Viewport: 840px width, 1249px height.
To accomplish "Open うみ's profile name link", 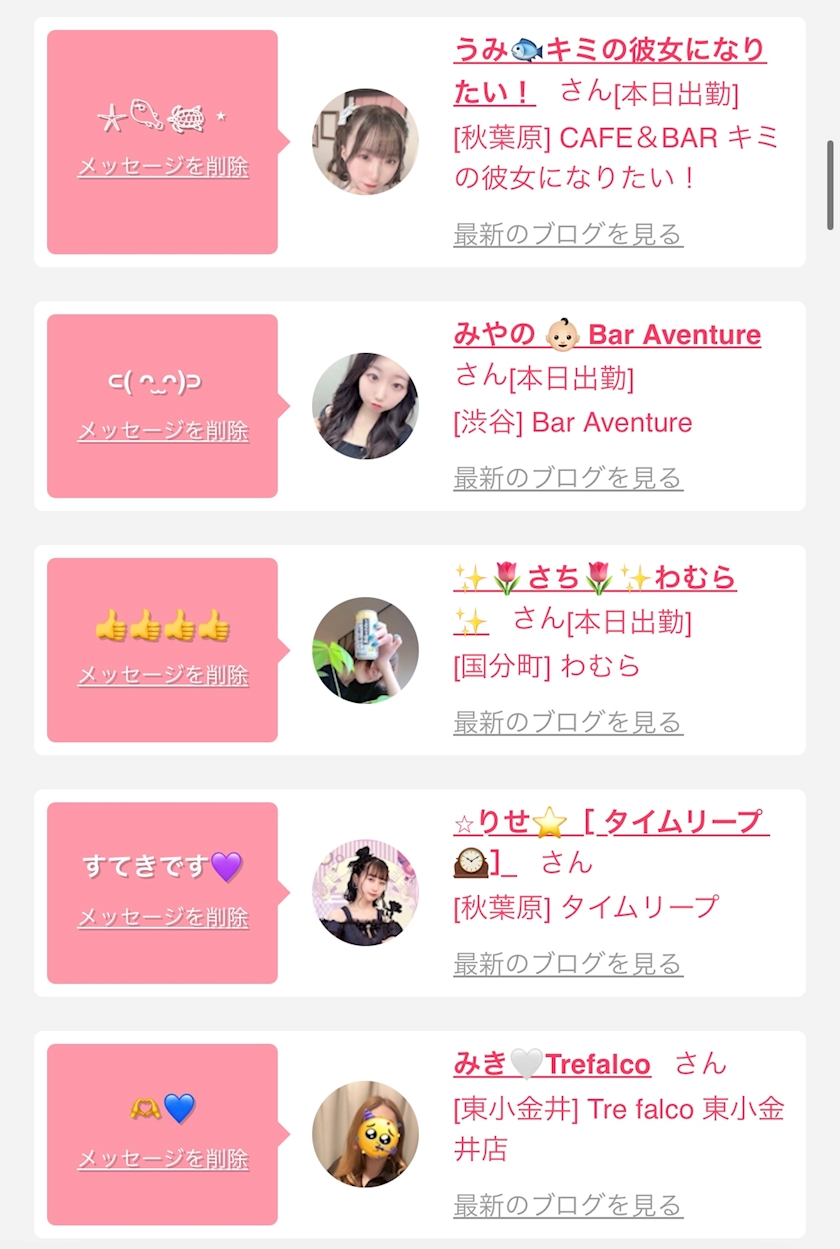I will [x=609, y=50].
